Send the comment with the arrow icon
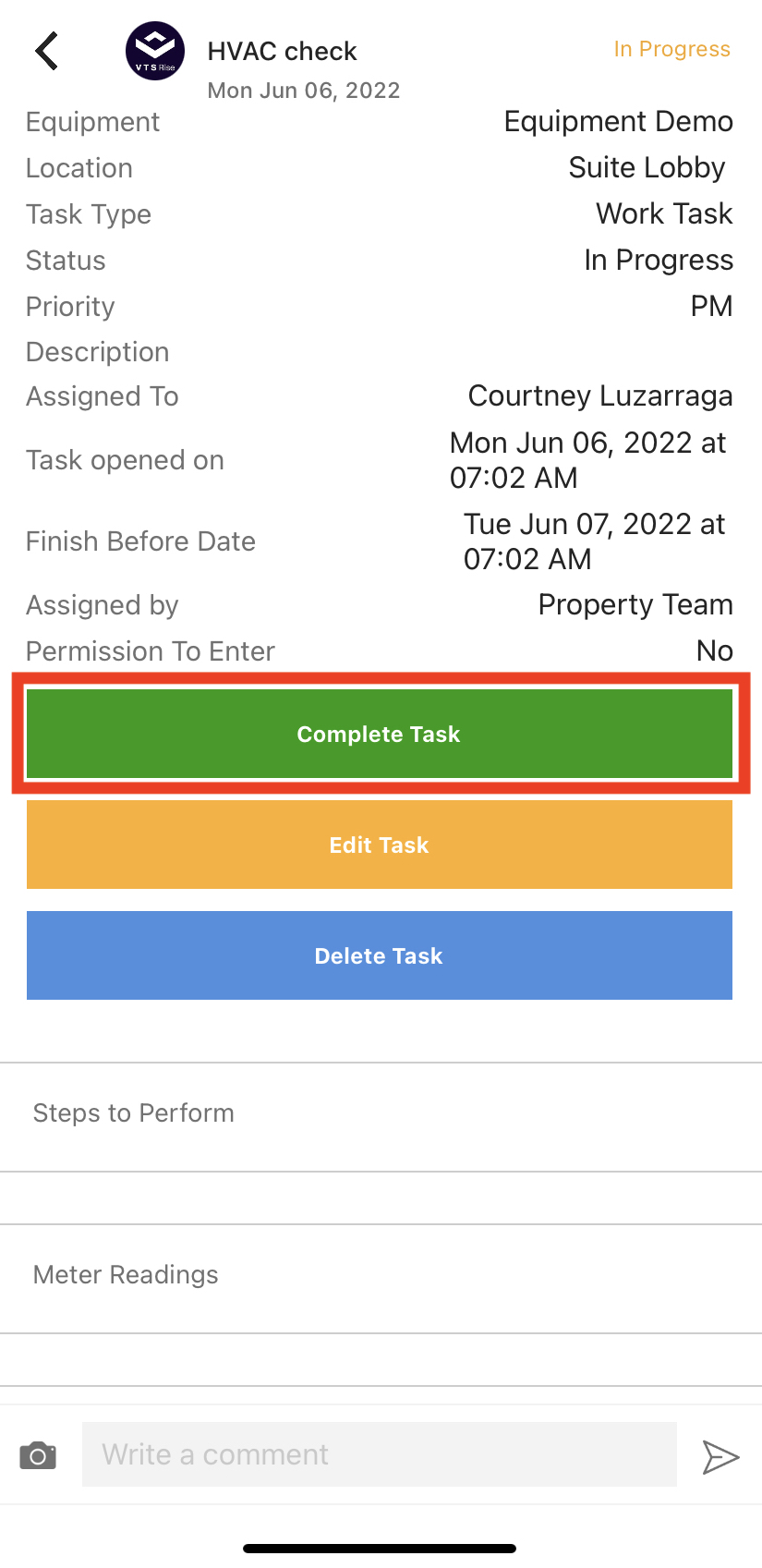The height and width of the screenshot is (1568, 762). click(x=720, y=1457)
